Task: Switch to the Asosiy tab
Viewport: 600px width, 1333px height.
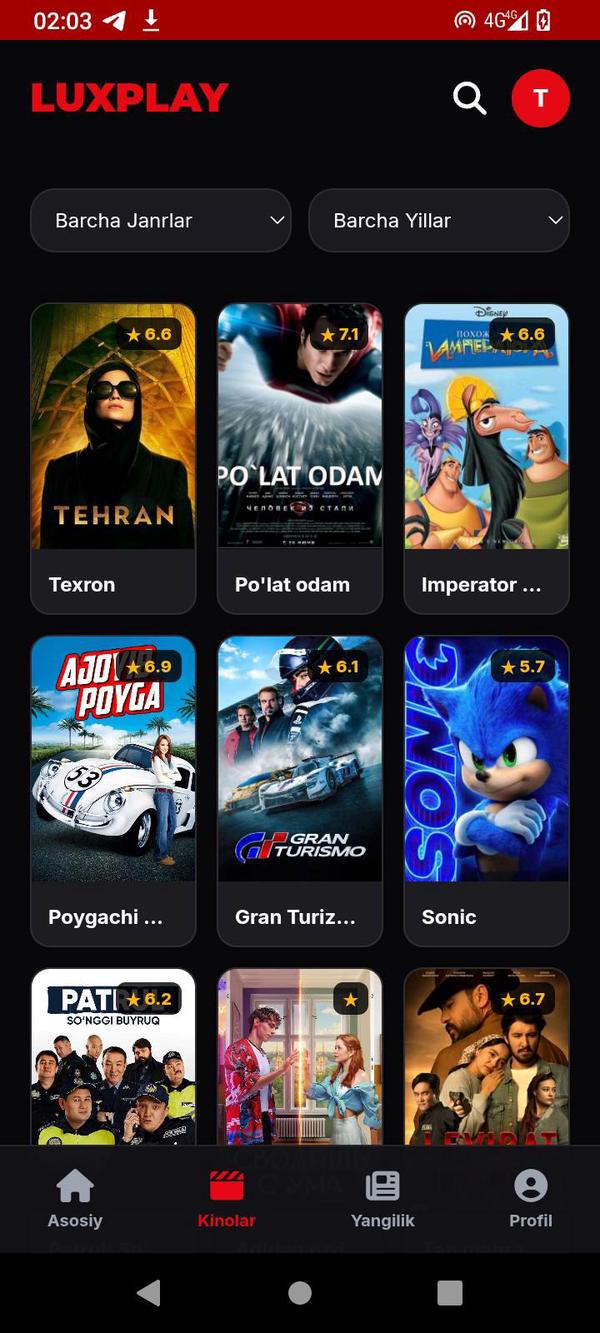Action: 75,1199
